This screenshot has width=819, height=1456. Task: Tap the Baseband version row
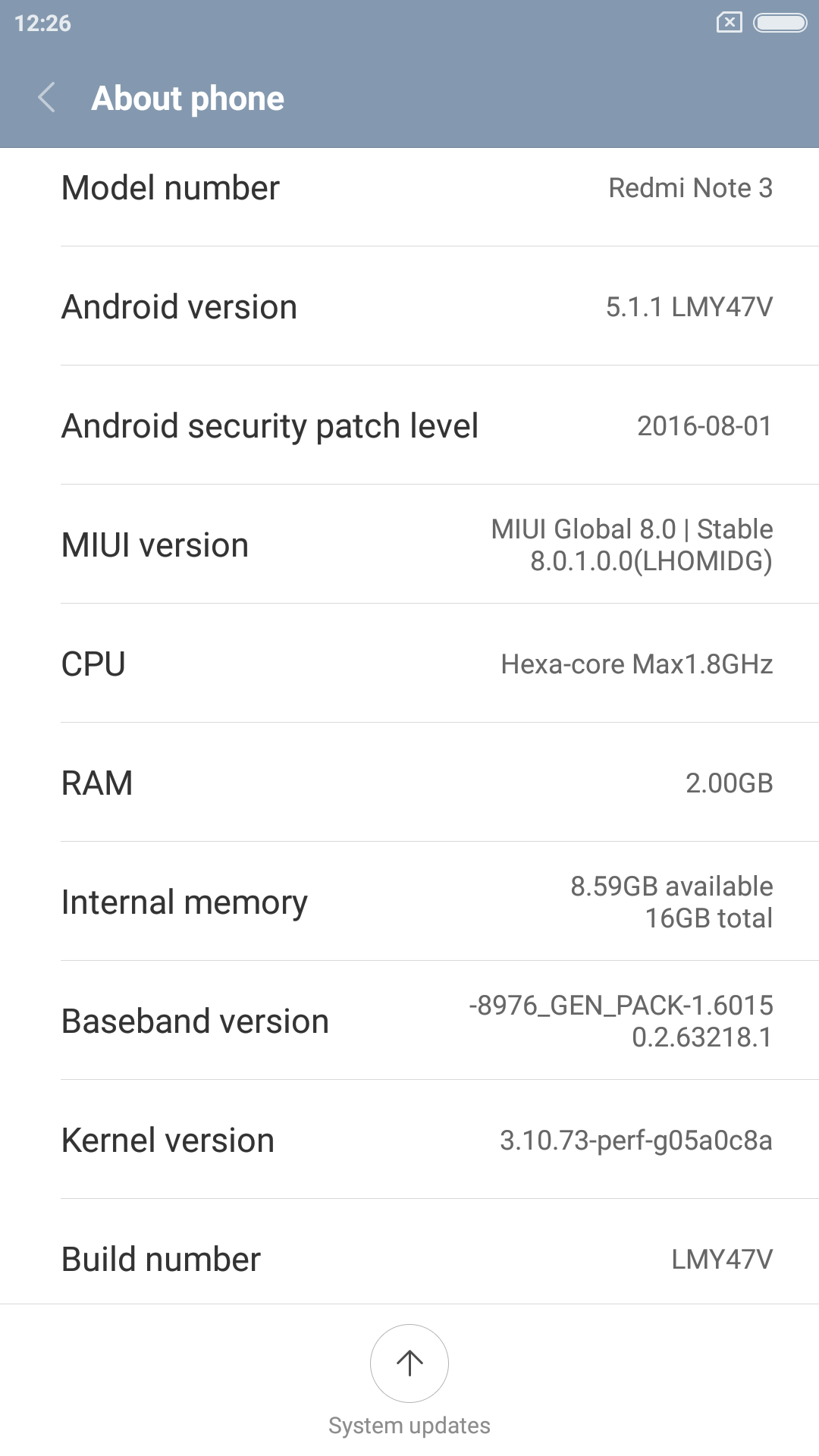(x=409, y=1020)
